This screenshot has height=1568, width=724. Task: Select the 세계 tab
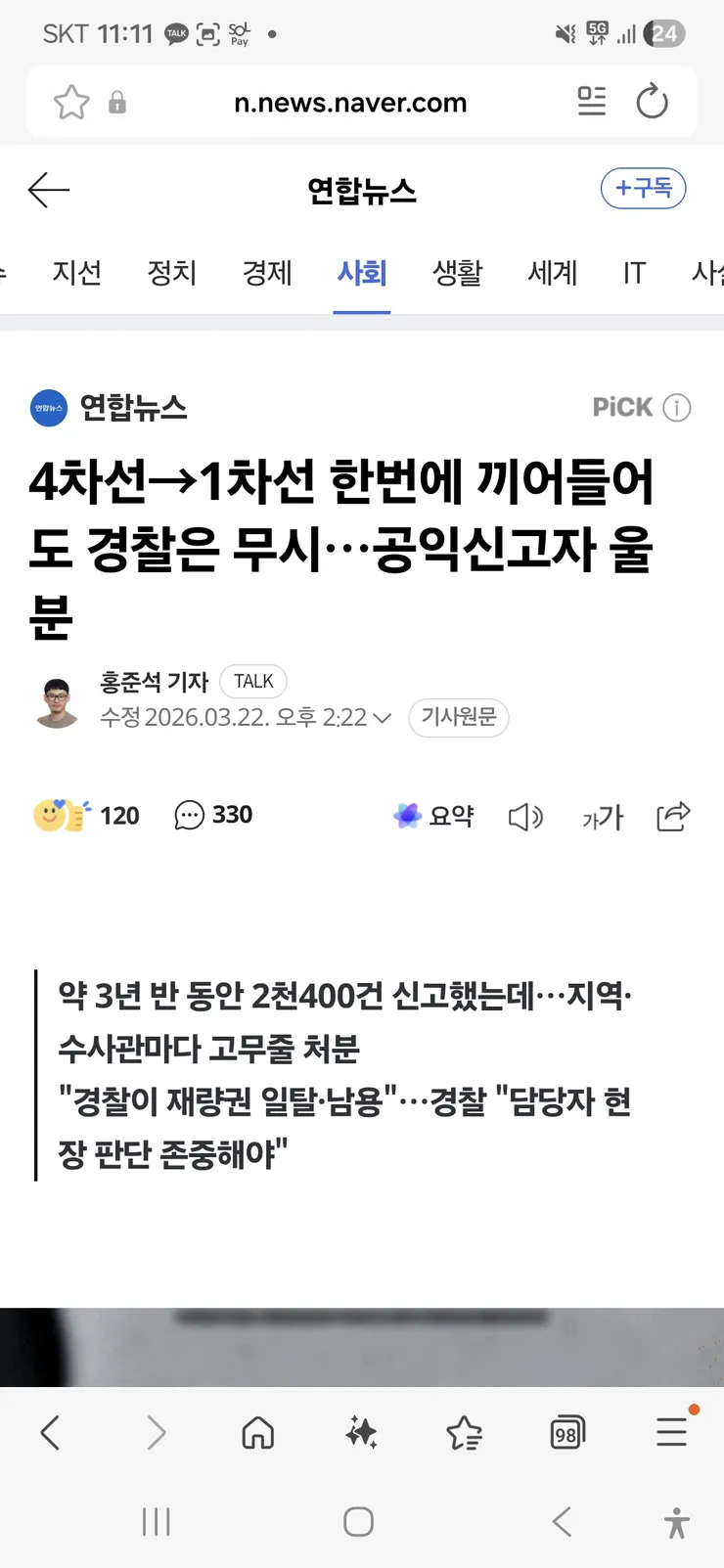pos(553,272)
